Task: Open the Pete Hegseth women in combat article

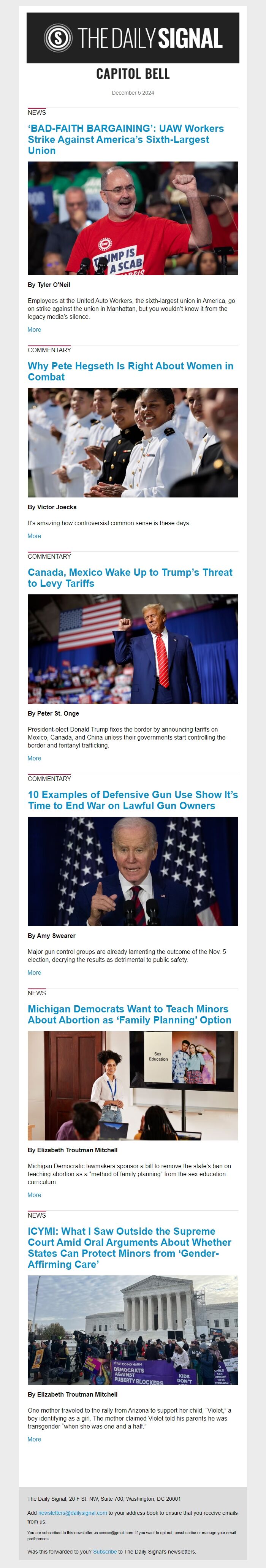Action: [x=130, y=371]
